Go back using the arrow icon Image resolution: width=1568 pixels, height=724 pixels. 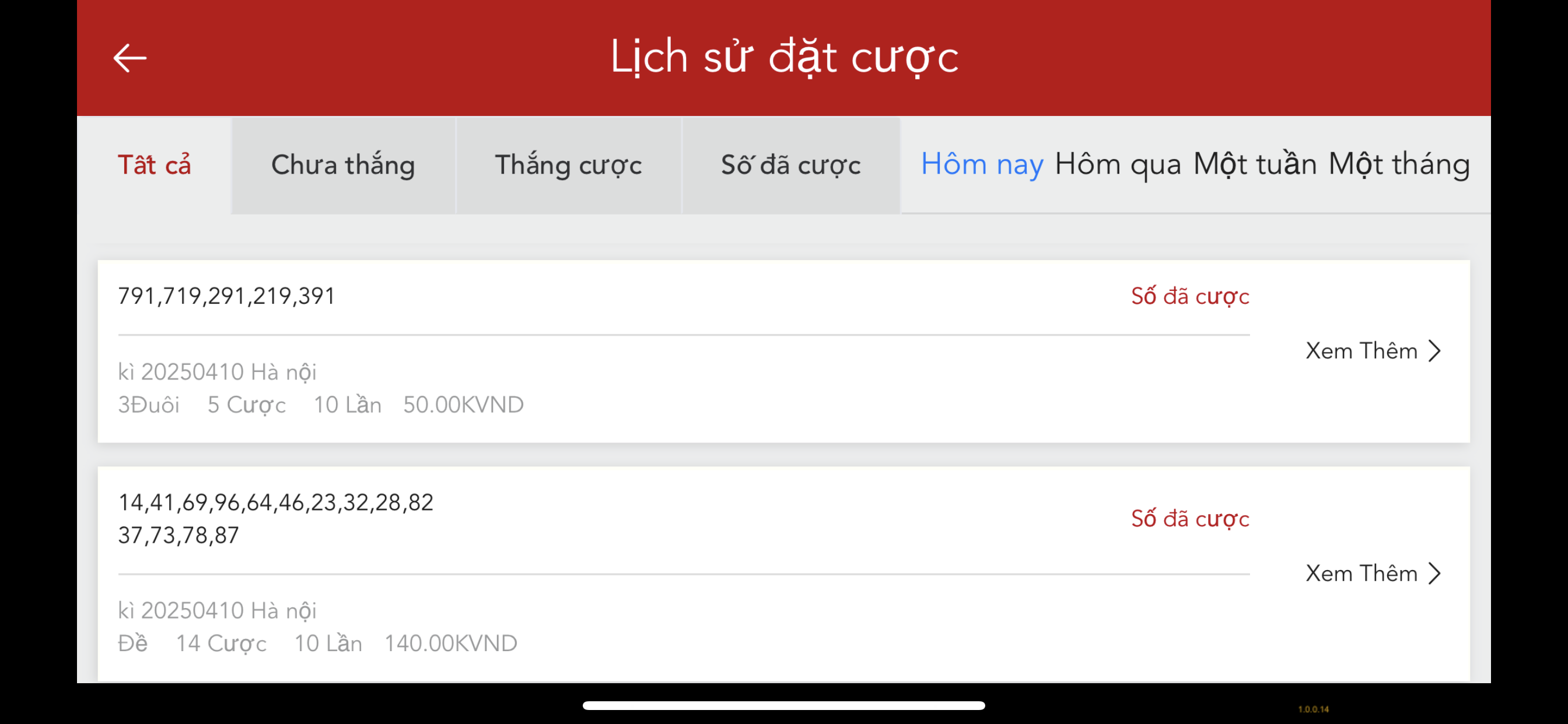click(x=129, y=58)
